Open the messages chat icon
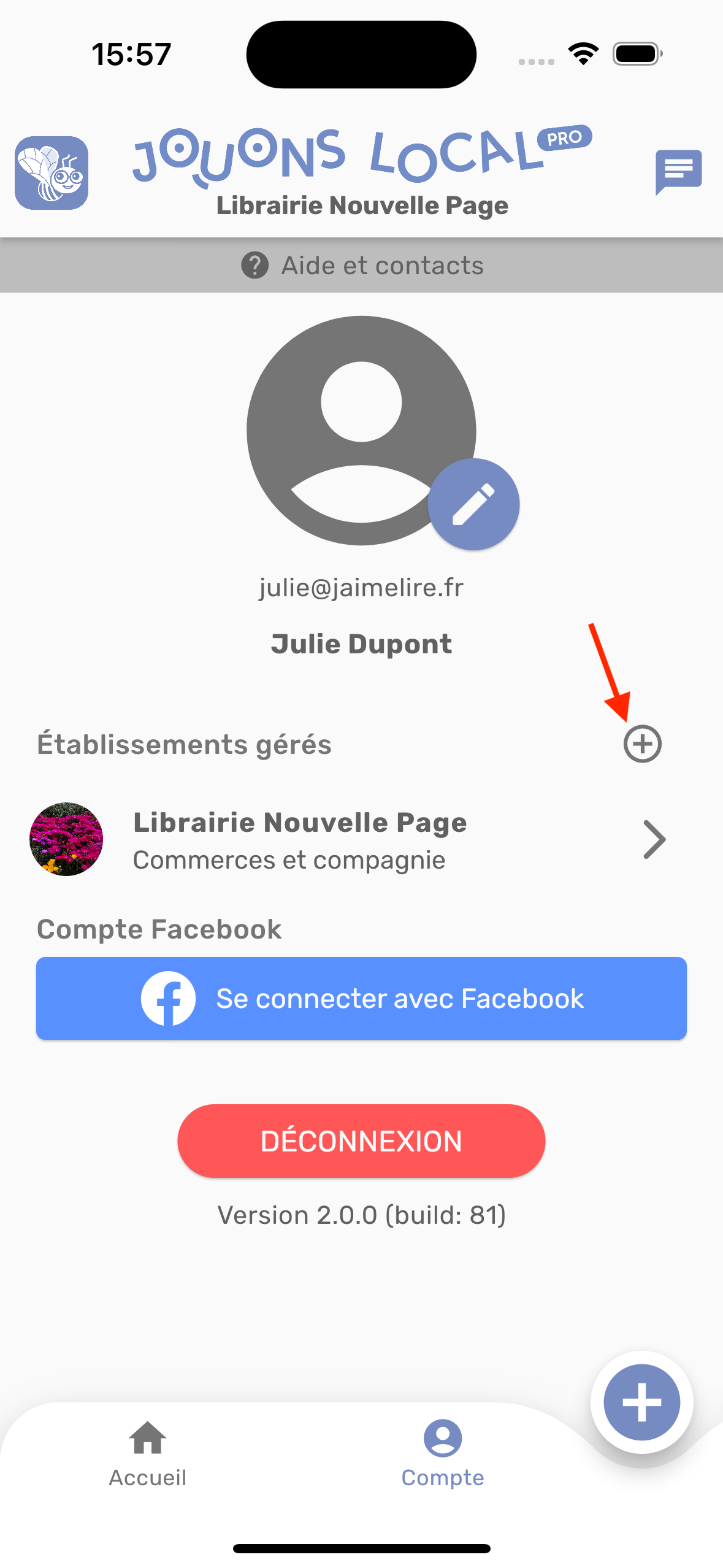Screen dimensions: 723x1568 (678, 171)
